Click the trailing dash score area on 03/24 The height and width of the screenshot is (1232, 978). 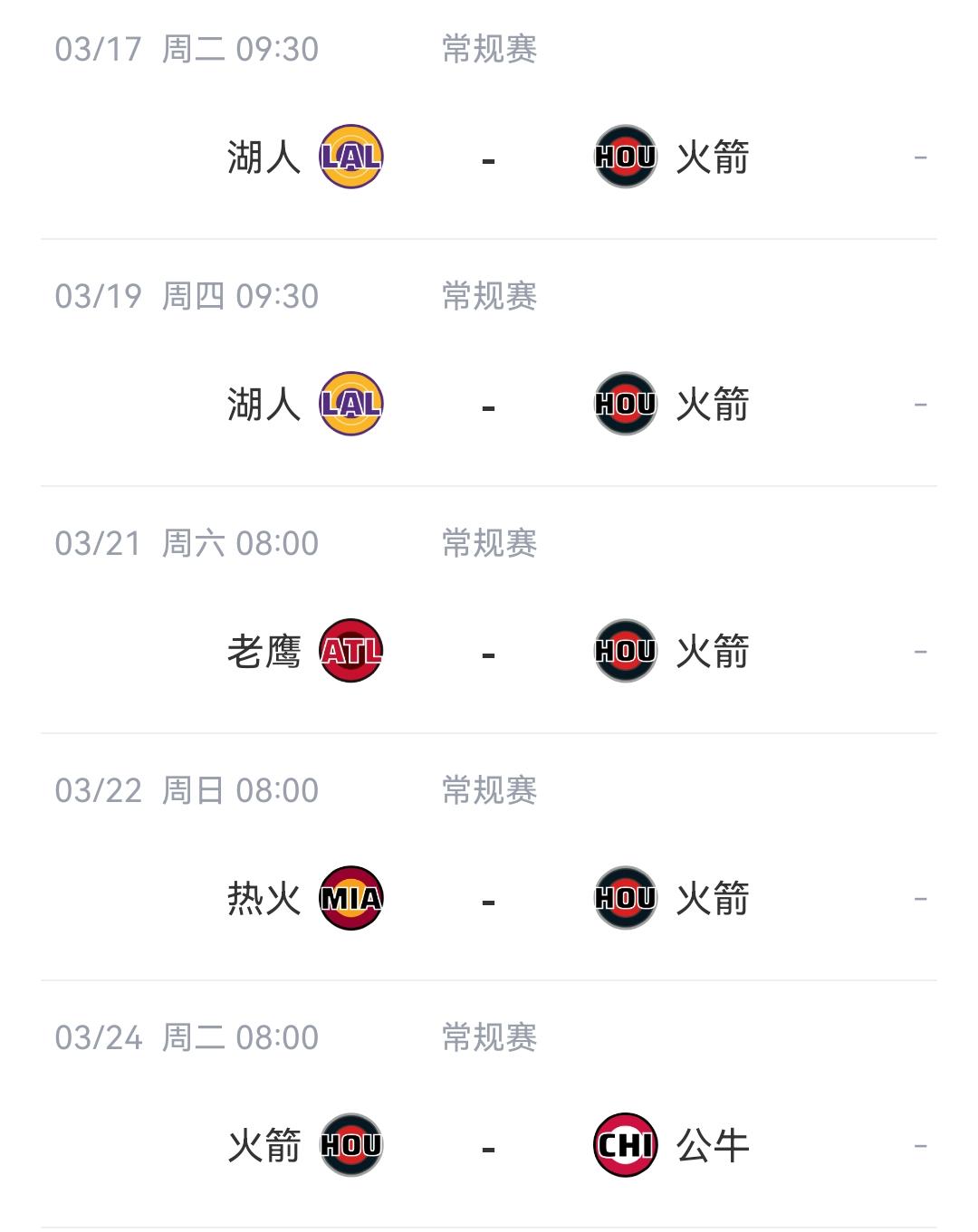919,1145
